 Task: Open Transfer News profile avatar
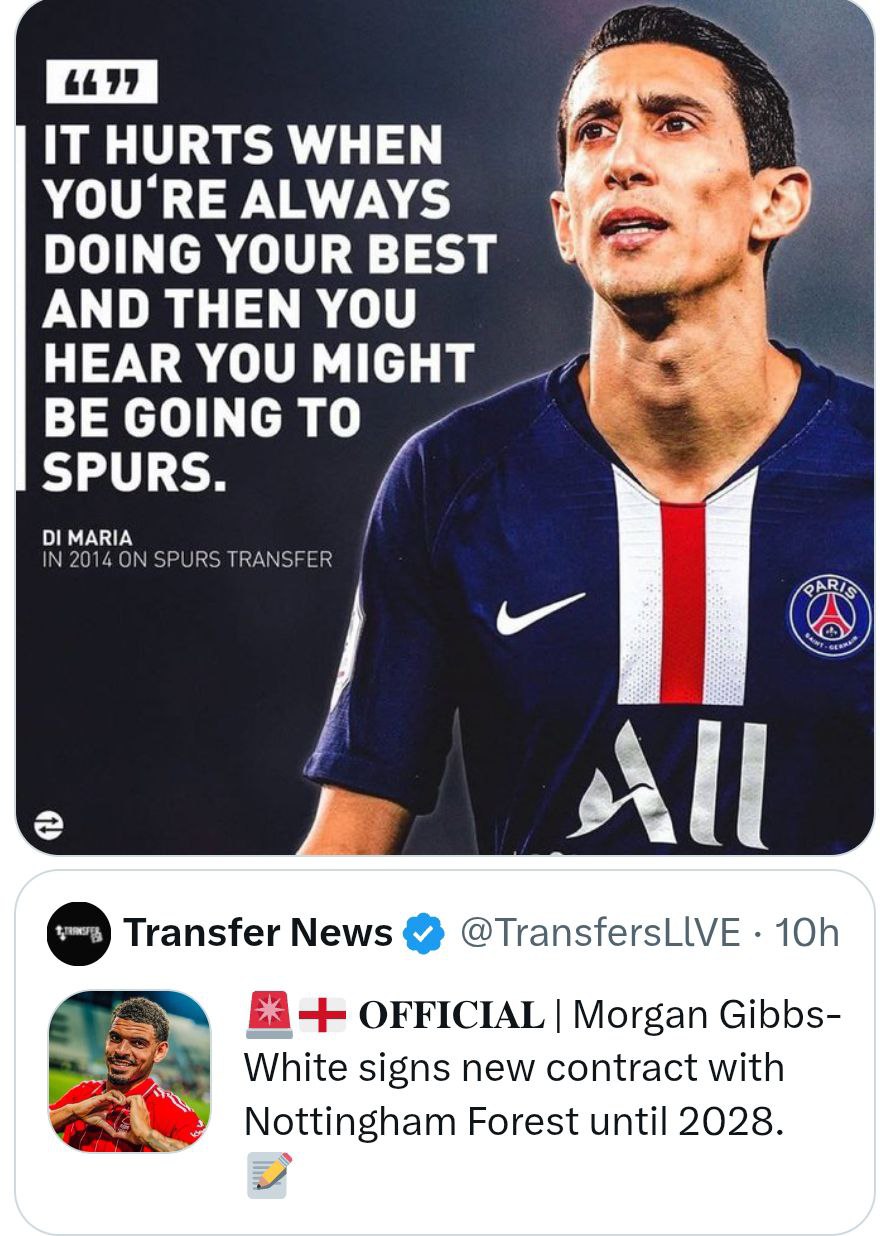[x=79, y=933]
